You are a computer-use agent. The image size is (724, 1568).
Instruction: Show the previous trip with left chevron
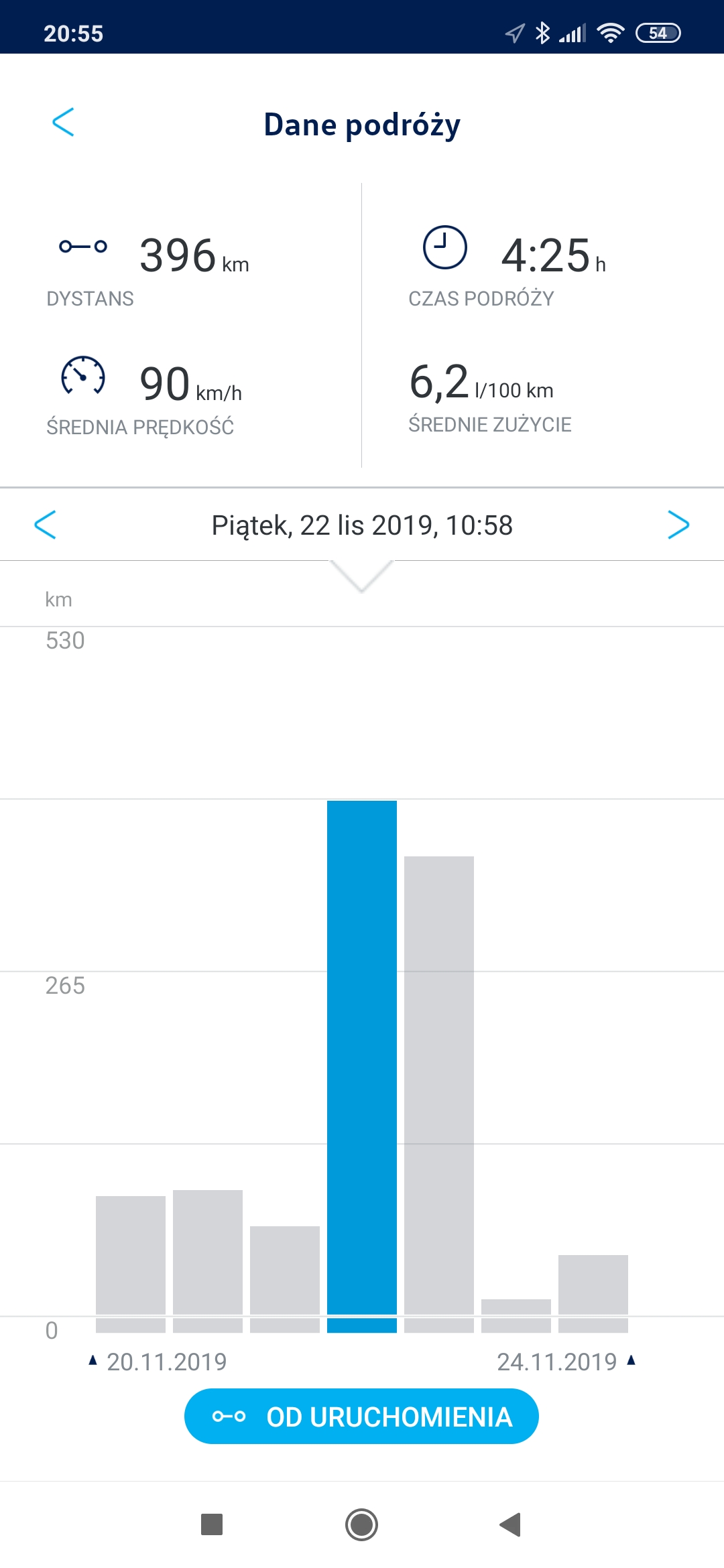tap(45, 525)
